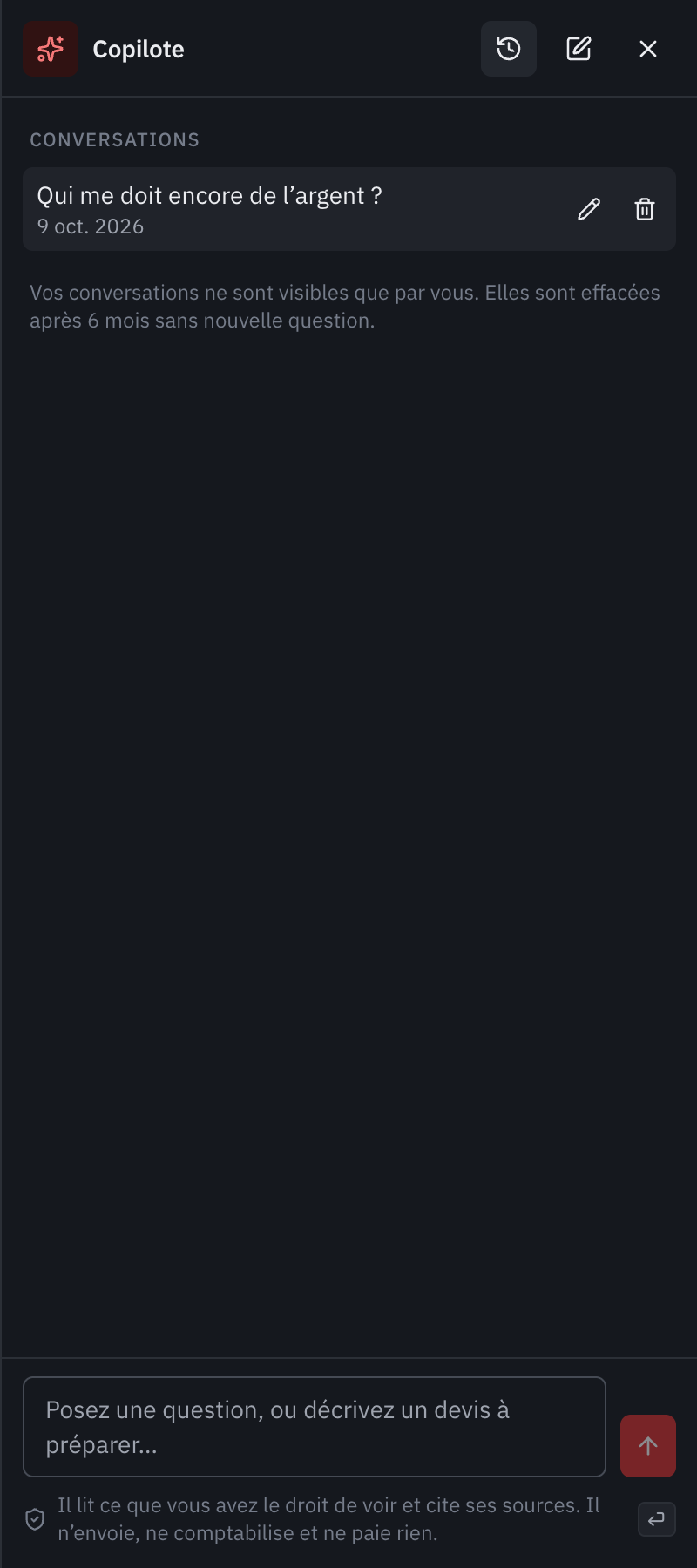Start a new conversation with compose icon
The width and height of the screenshot is (697, 1568).
(579, 49)
